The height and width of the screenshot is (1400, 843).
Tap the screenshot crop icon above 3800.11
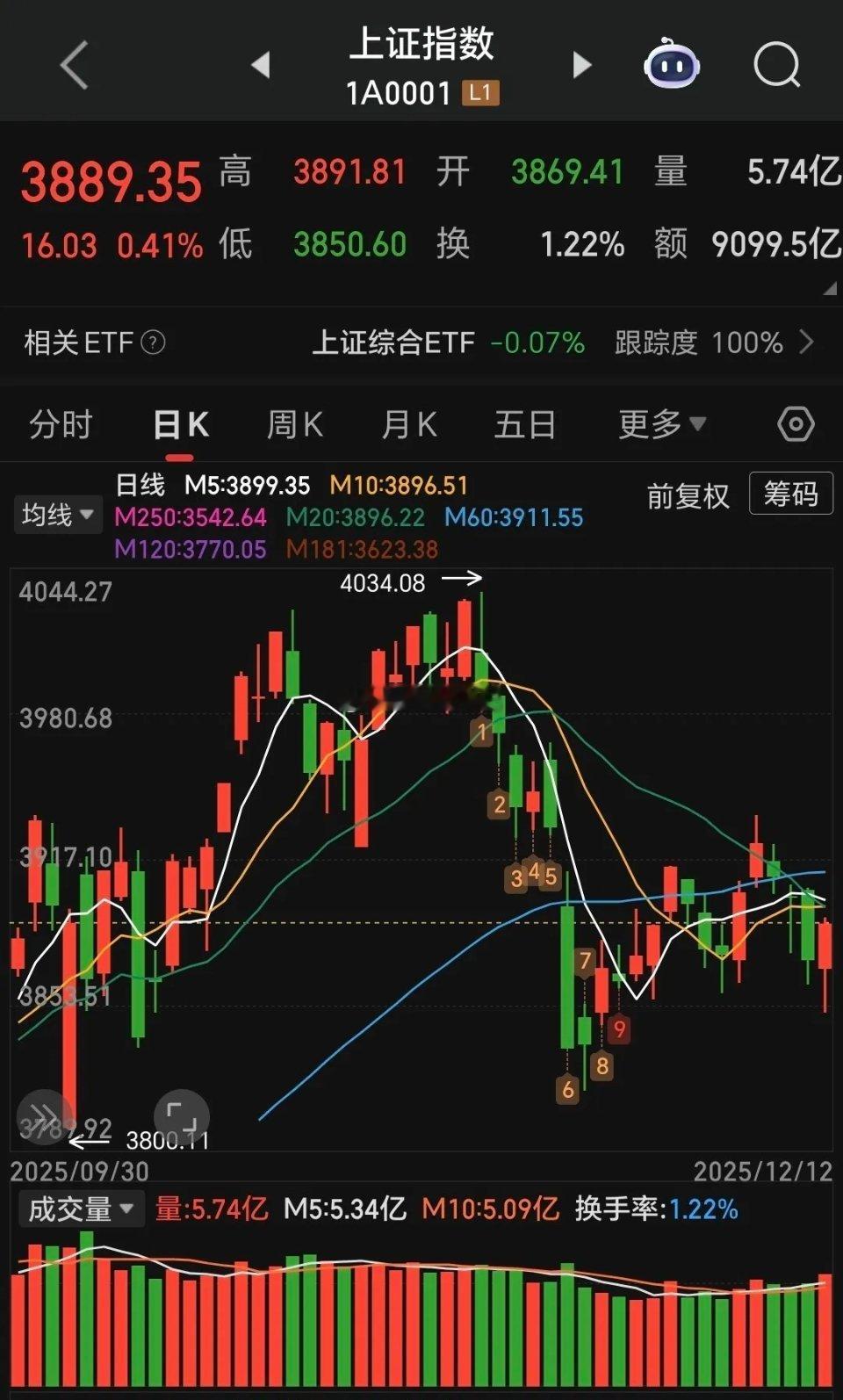pyautogui.click(x=182, y=1116)
